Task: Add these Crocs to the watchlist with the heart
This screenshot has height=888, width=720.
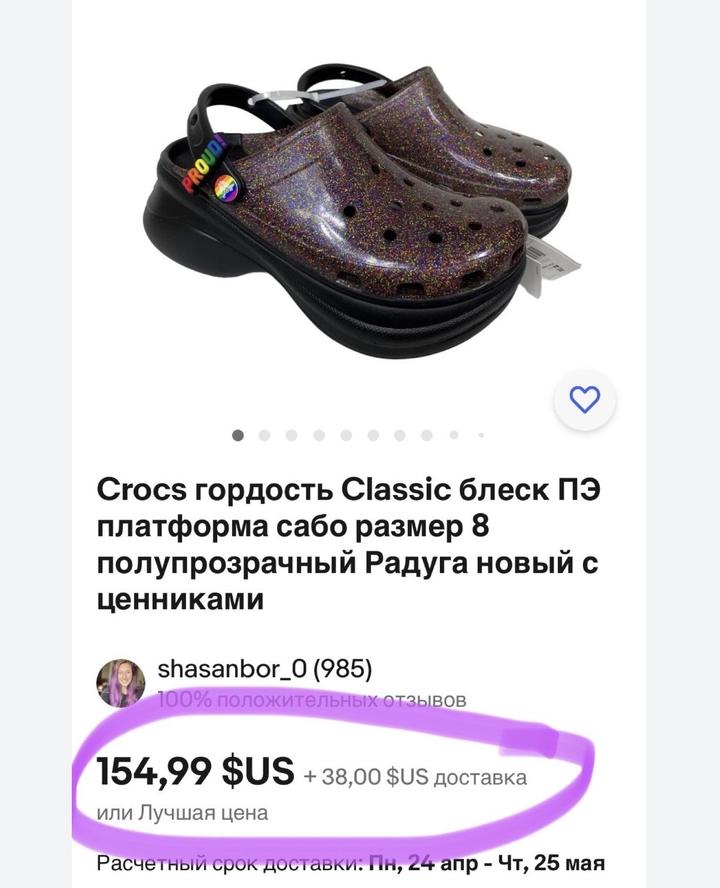Action: point(584,400)
